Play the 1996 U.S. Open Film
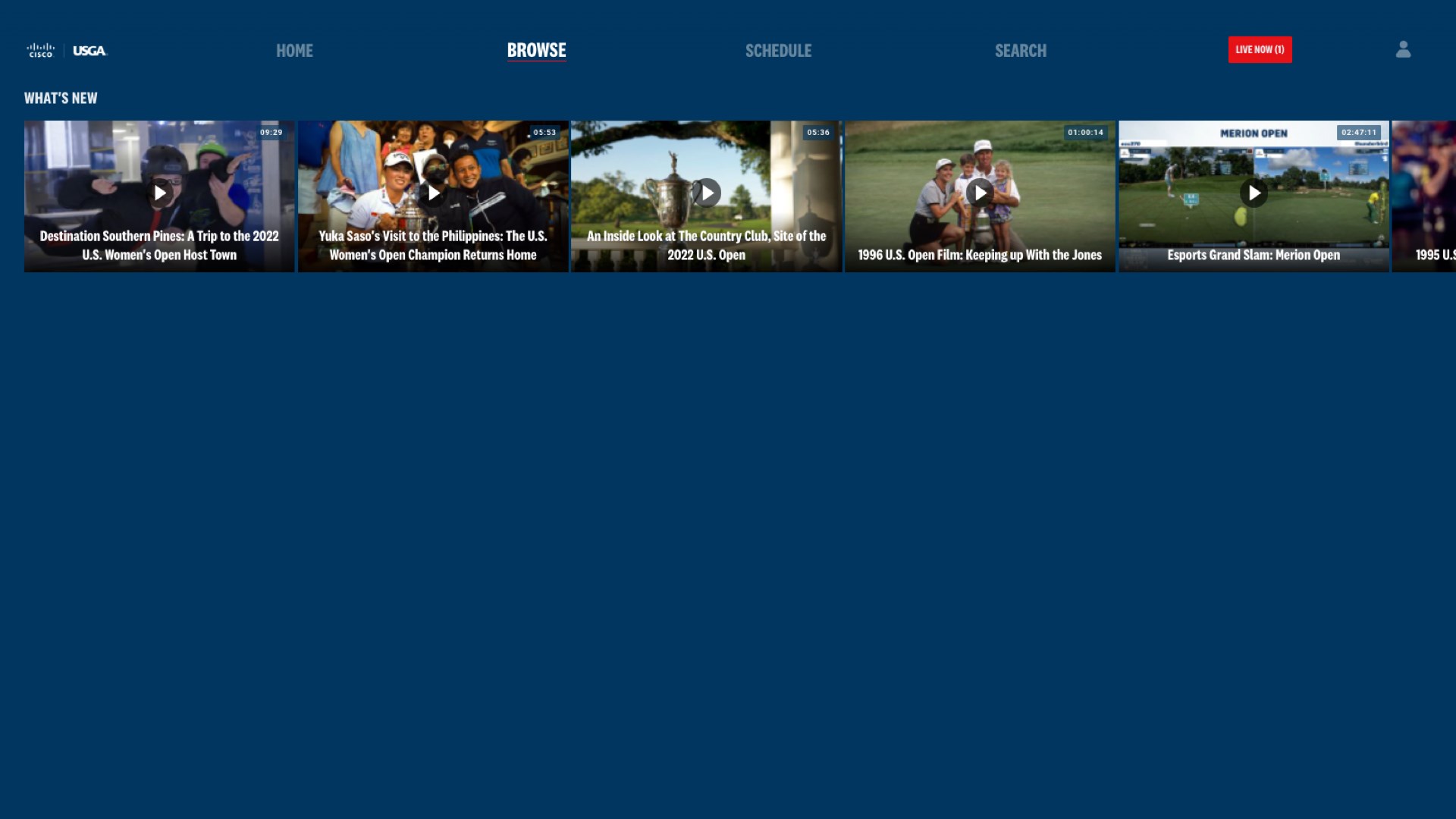 click(x=980, y=194)
